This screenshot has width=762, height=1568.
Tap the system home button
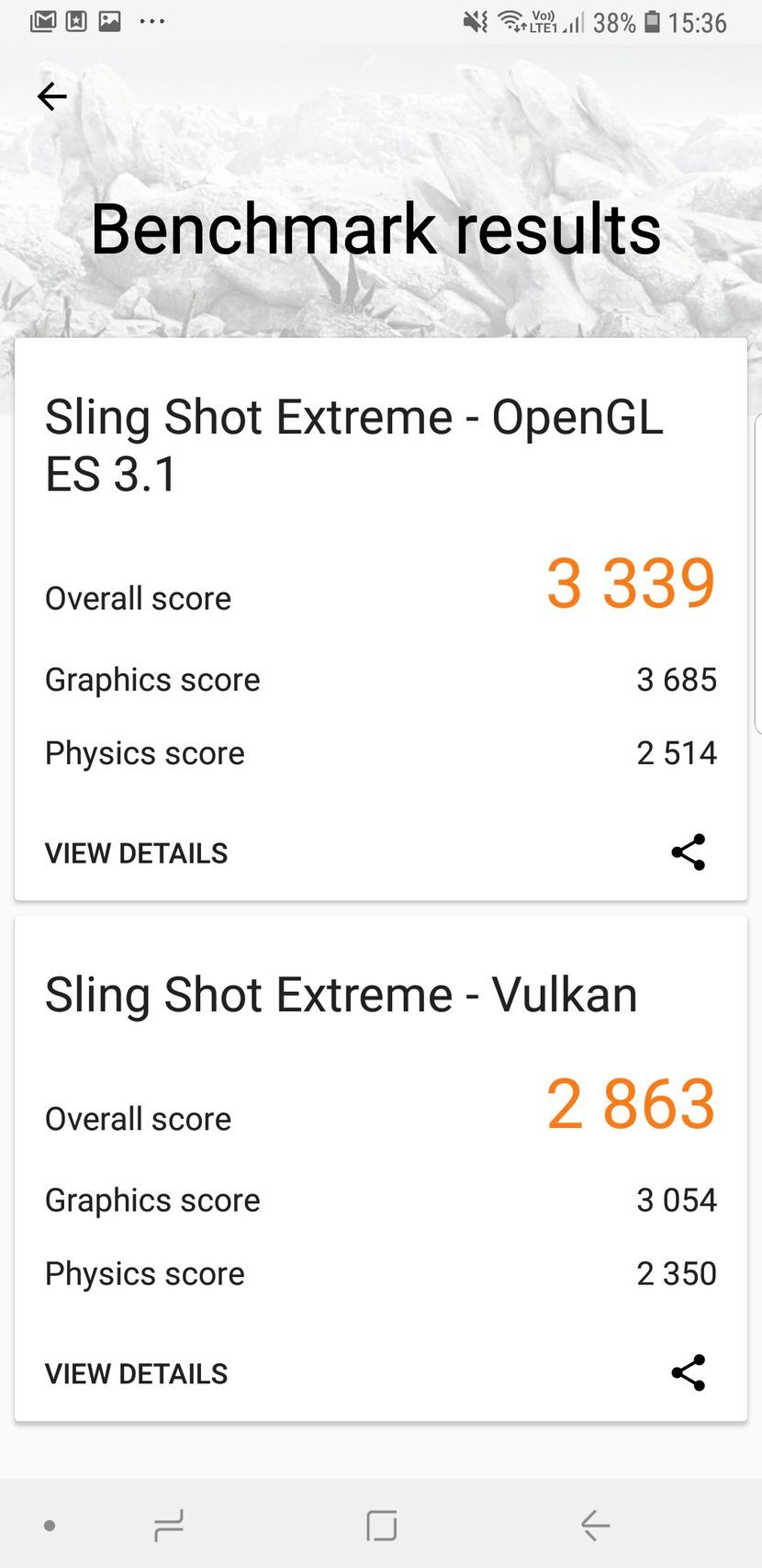(x=381, y=1526)
